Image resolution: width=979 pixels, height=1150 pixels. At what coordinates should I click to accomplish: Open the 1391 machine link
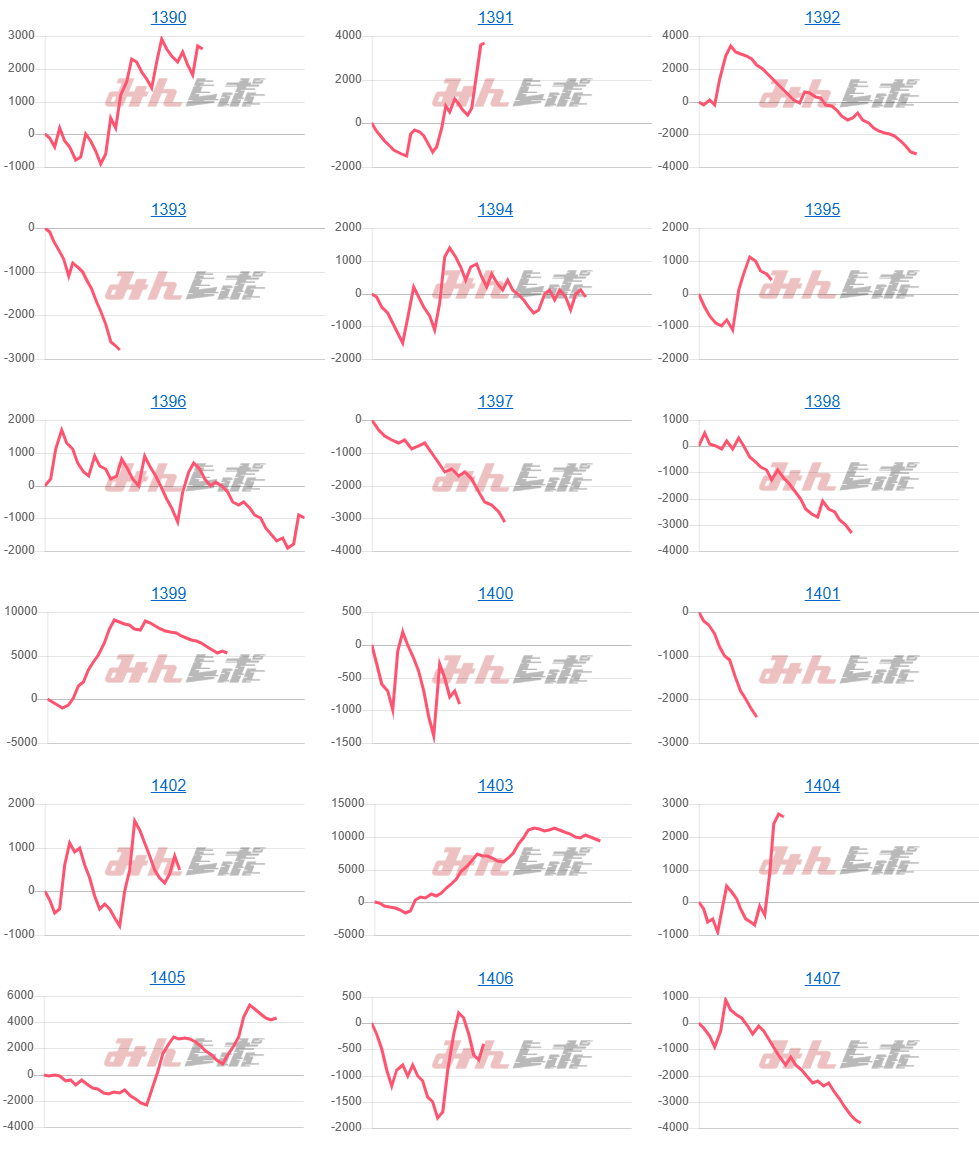[495, 18]
